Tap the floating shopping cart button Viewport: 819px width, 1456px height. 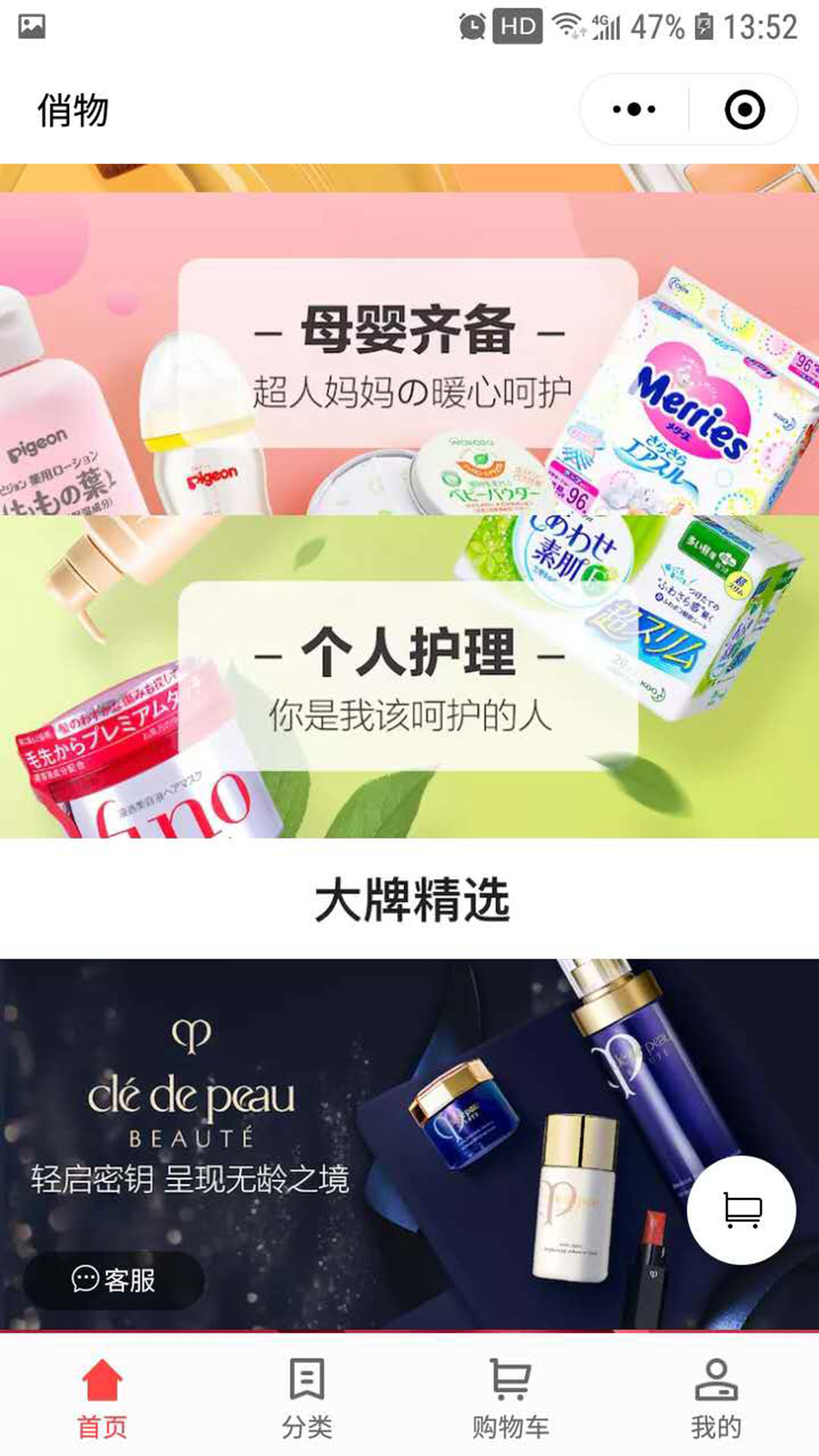click(741, 1210)
